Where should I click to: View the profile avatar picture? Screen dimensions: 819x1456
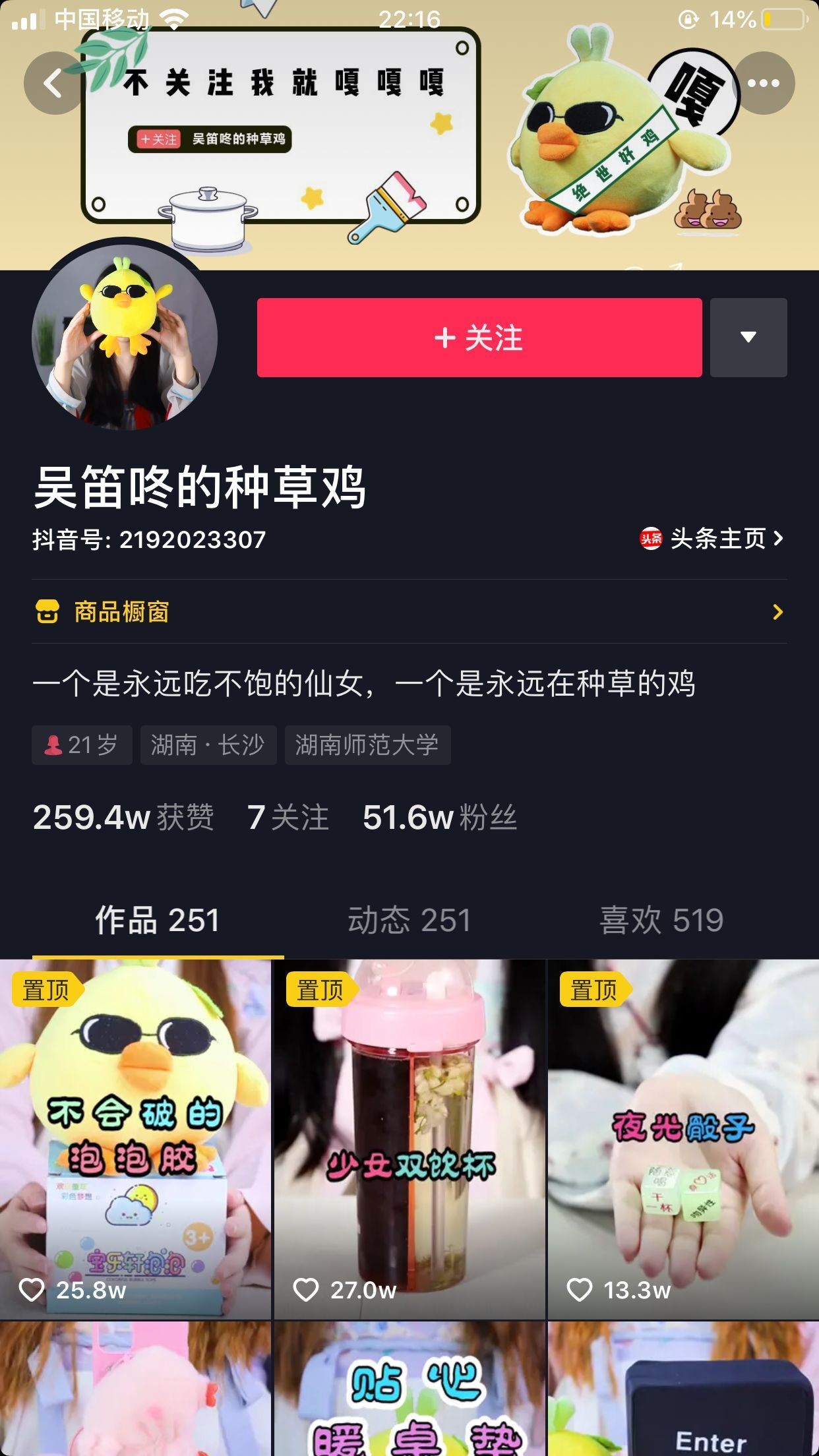coord(125,338)
